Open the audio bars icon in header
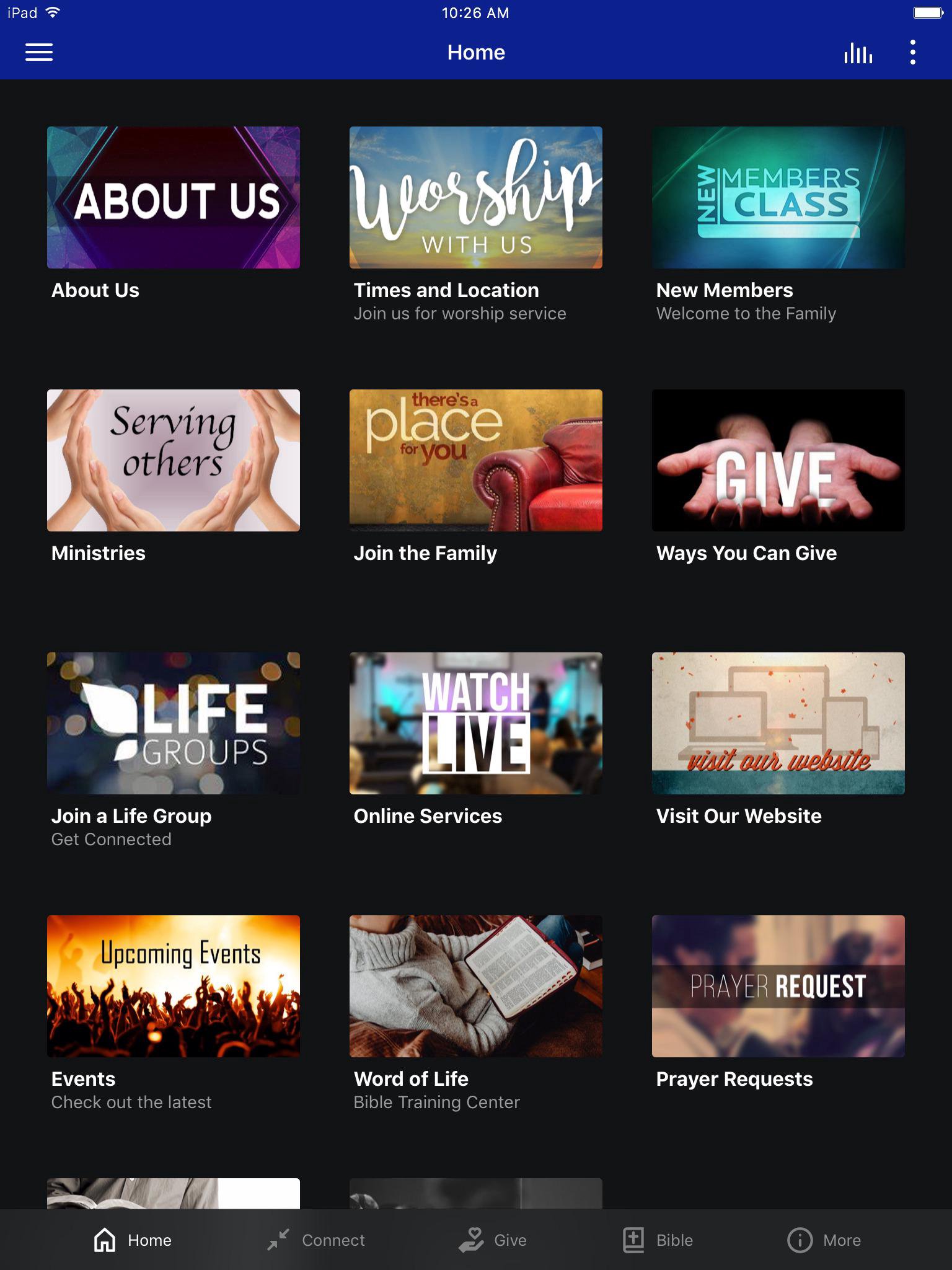952x1270 pixels. pyautogui.click(x=858, y=53)
